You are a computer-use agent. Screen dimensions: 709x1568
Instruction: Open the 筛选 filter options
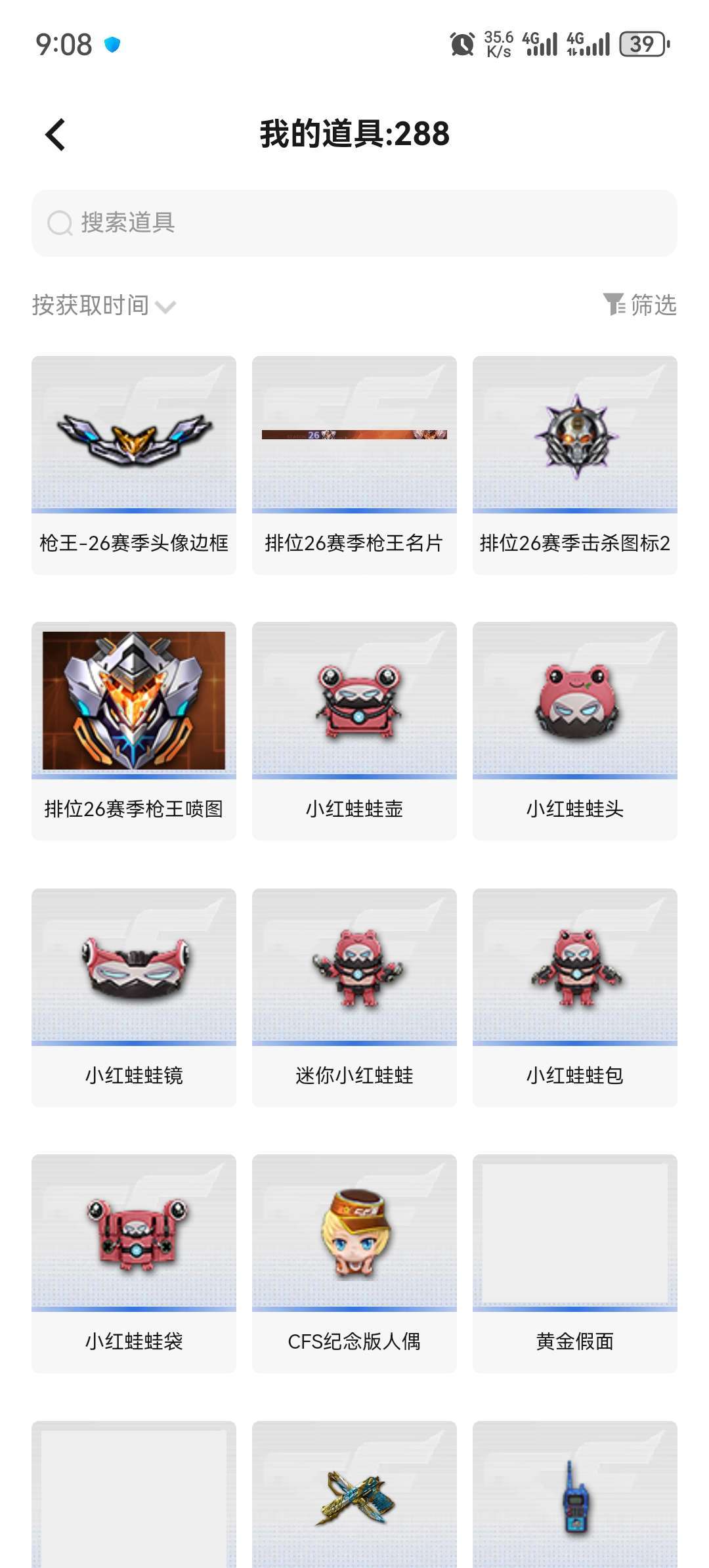coord(639,305)
